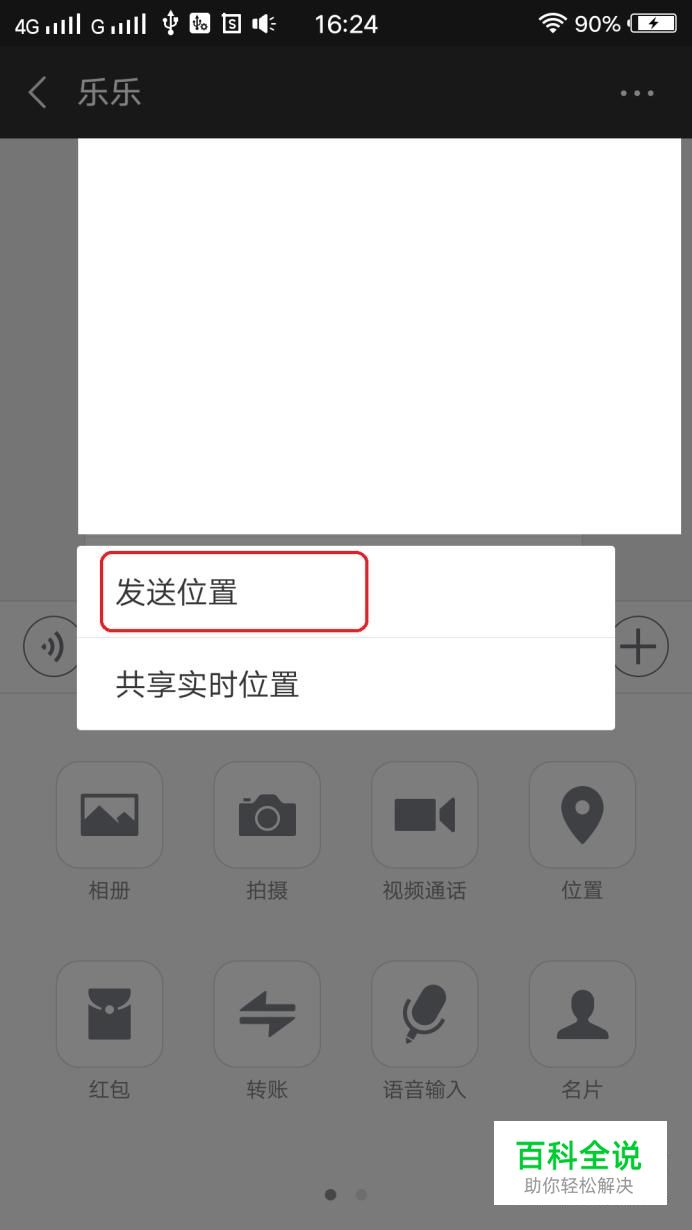This screenshot has width=692, height=1230.
Task: Start 语音输入
Action: (x=424, y=1014)
